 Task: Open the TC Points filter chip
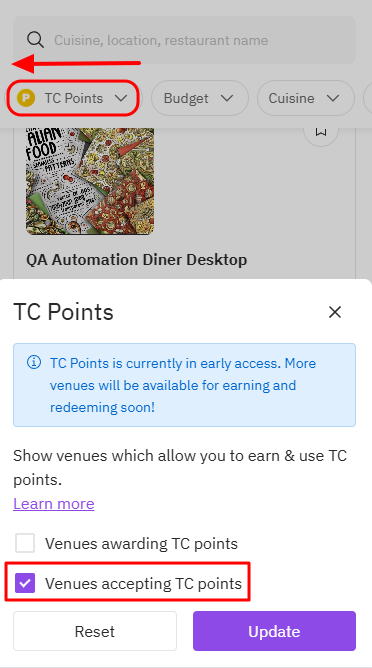point(73,98)
